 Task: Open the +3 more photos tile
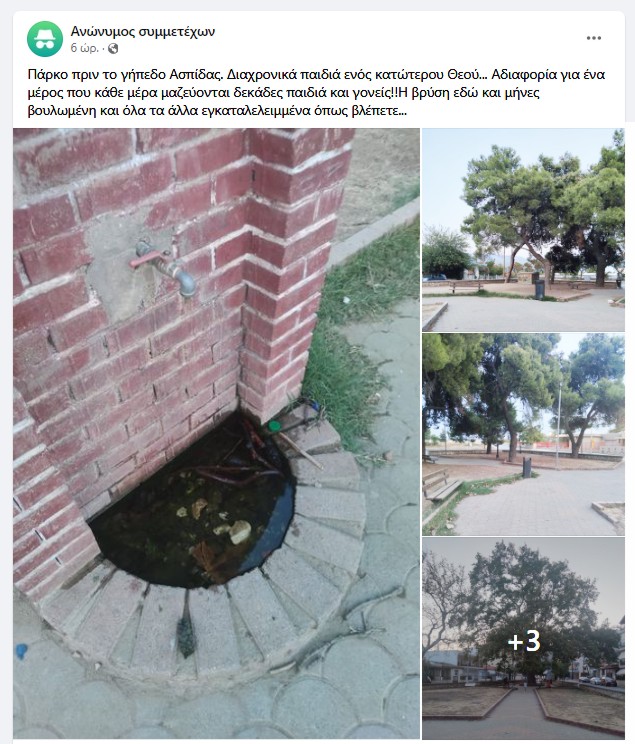tap(523, 640)
